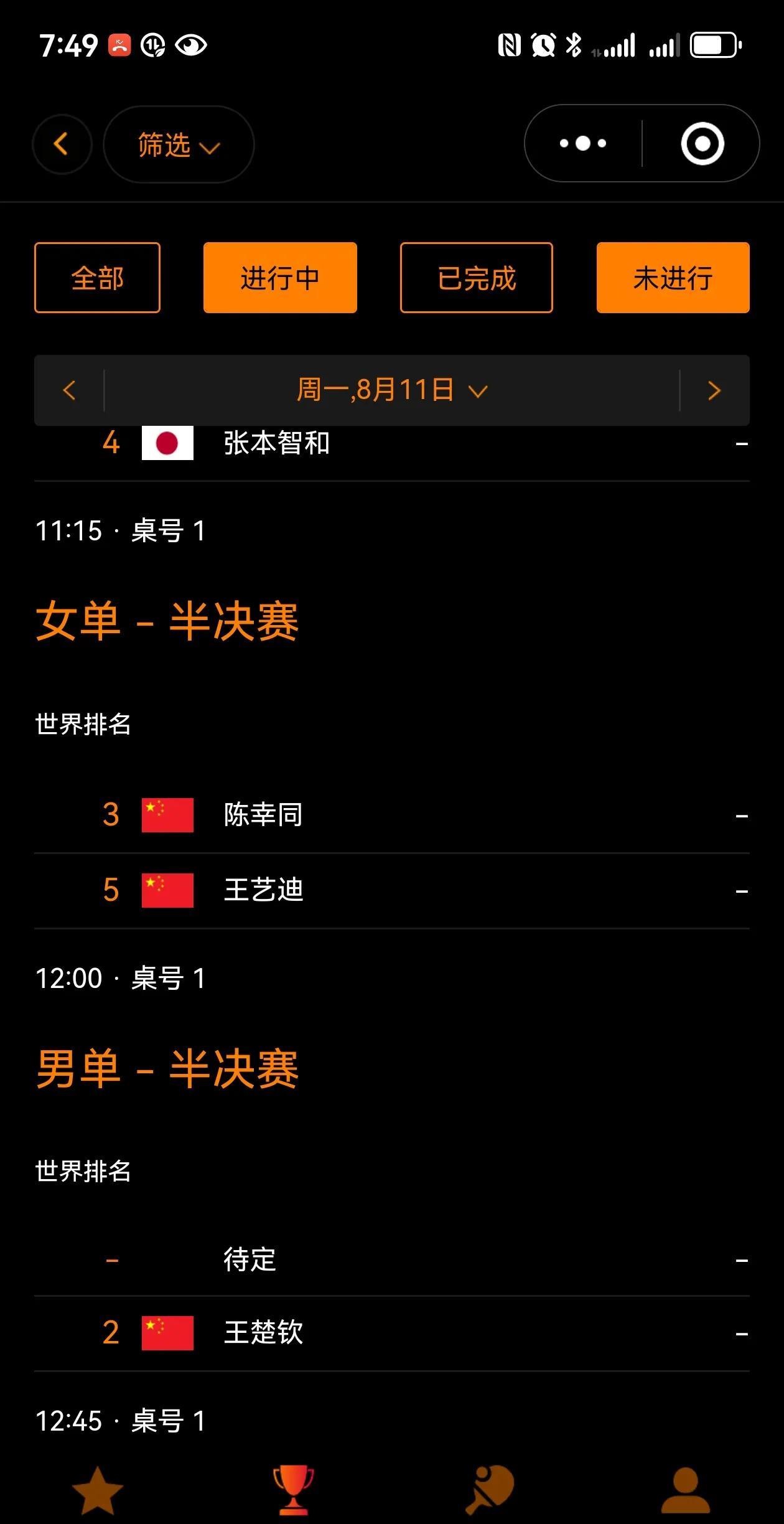
Task: Toggle the 进行中 filter
Action: [280, 278]
